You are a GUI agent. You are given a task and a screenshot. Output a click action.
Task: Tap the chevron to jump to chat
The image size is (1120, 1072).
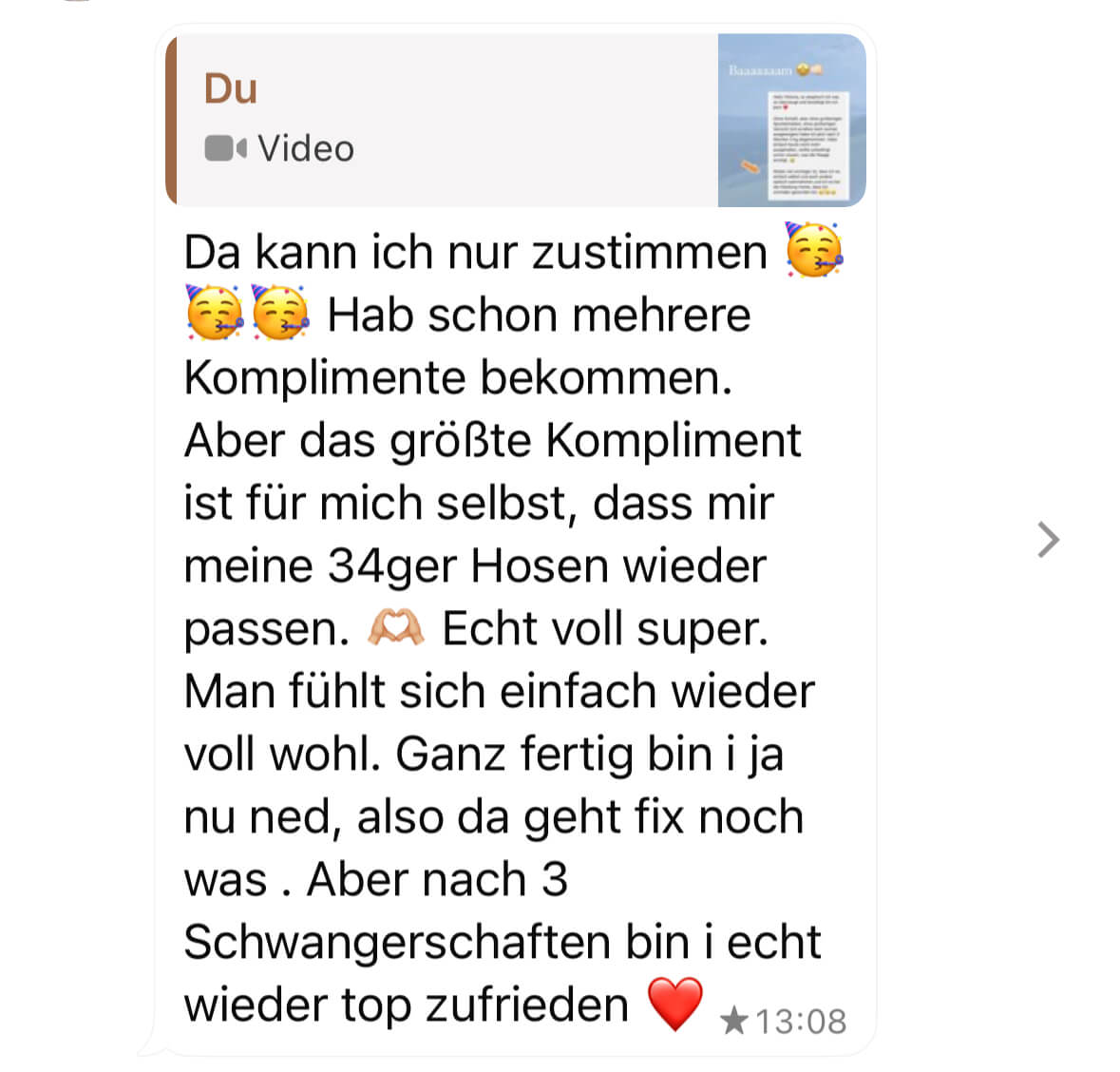pyautogui.click(x=1047, y=539)
